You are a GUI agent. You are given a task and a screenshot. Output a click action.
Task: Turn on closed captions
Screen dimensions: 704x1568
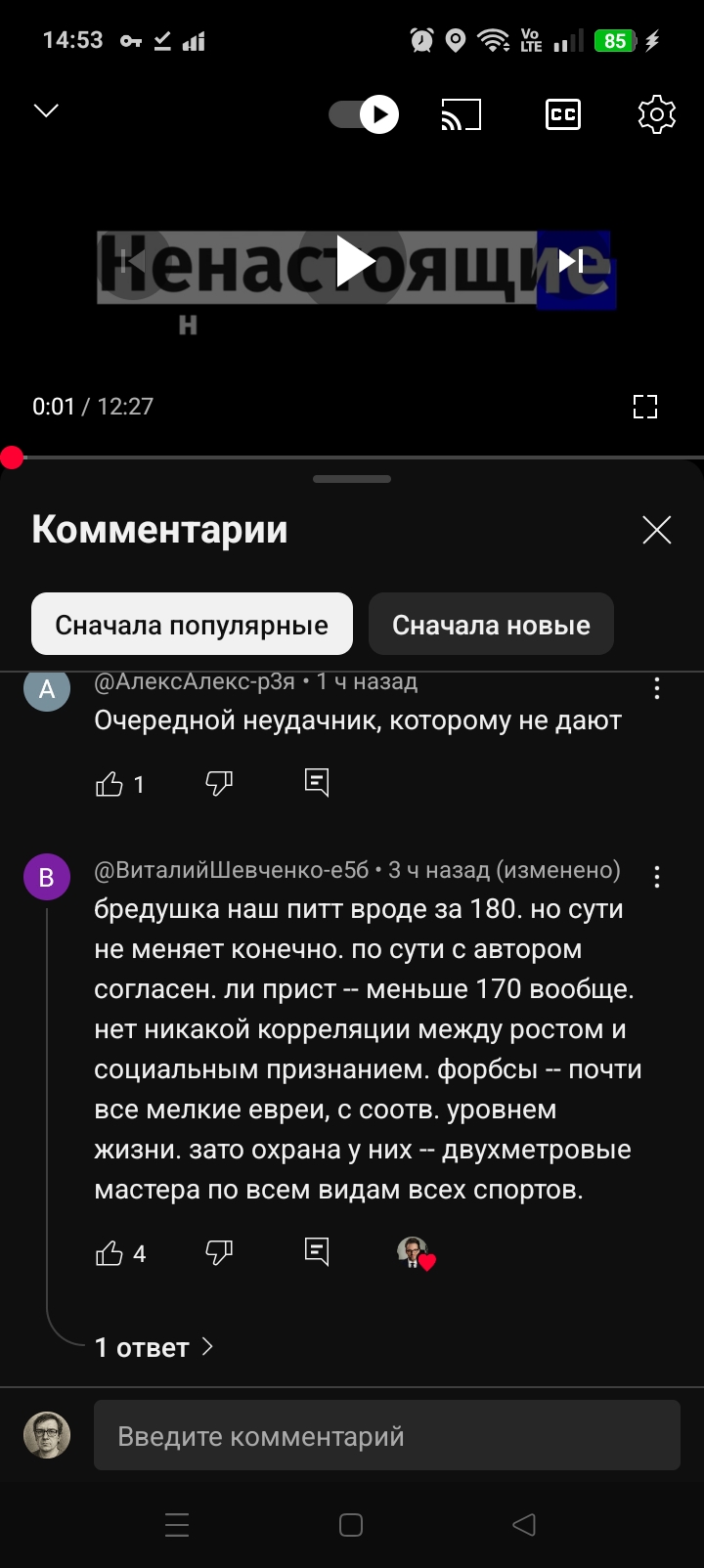562,114
